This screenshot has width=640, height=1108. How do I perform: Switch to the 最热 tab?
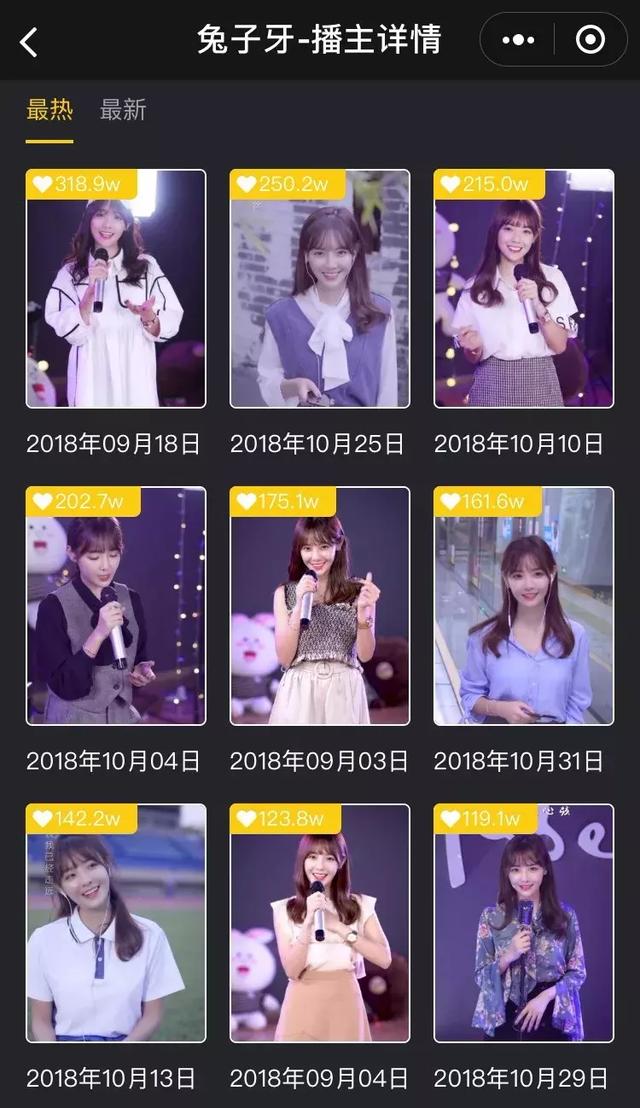(x=49, y=110)
